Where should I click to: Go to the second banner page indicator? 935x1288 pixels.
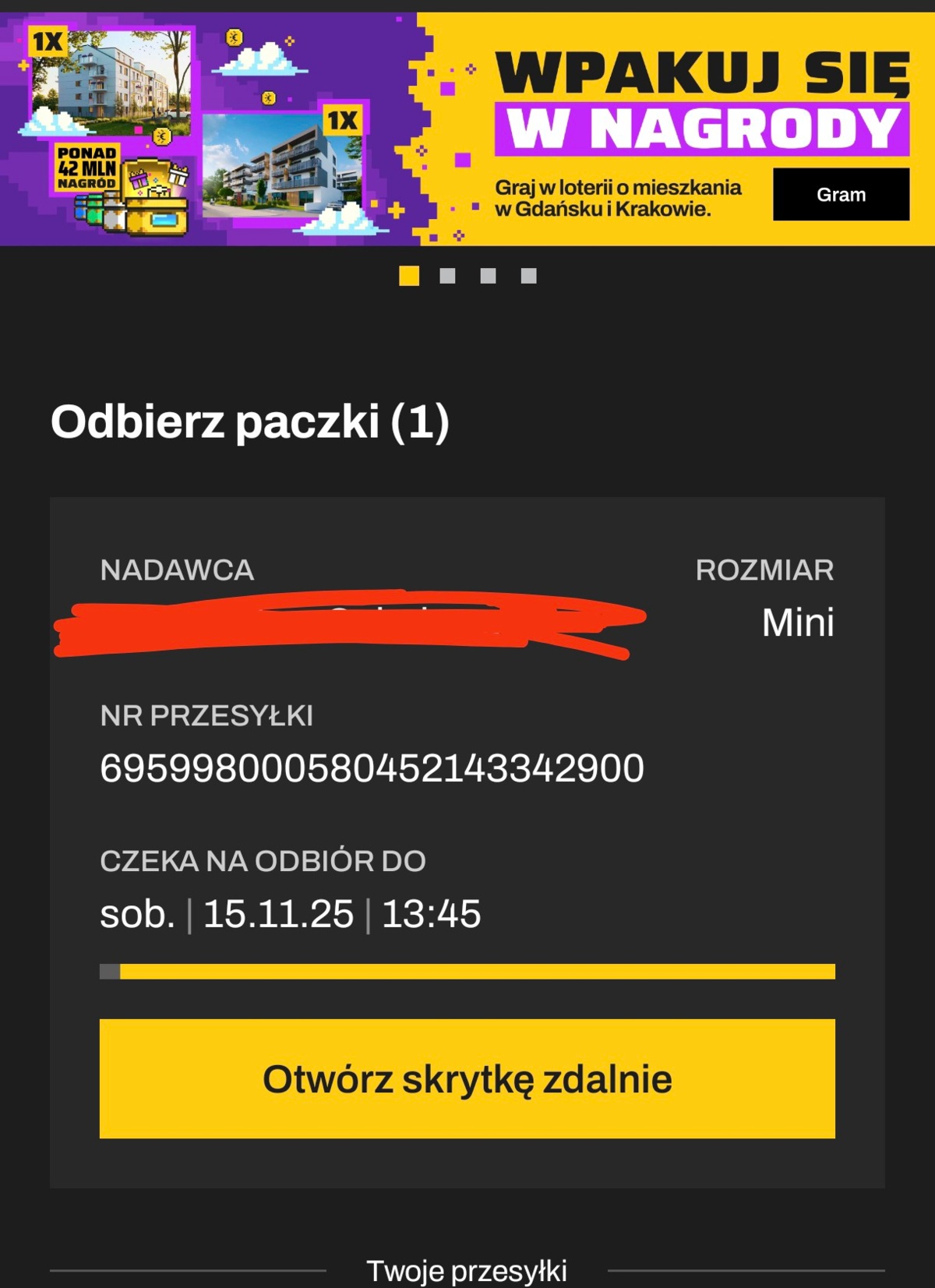447,276
